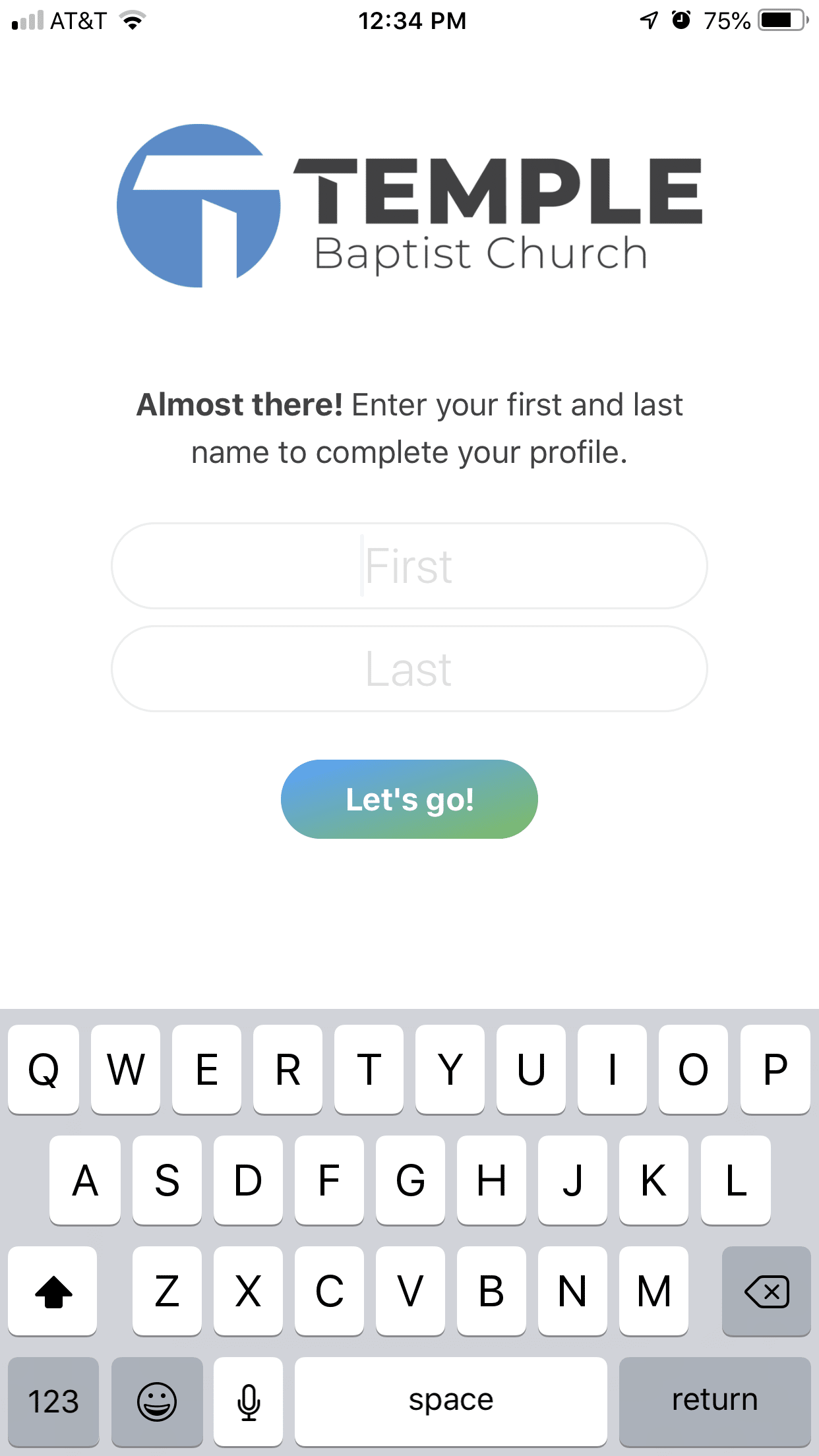Open the emoji keyboard

(157, 1401)
